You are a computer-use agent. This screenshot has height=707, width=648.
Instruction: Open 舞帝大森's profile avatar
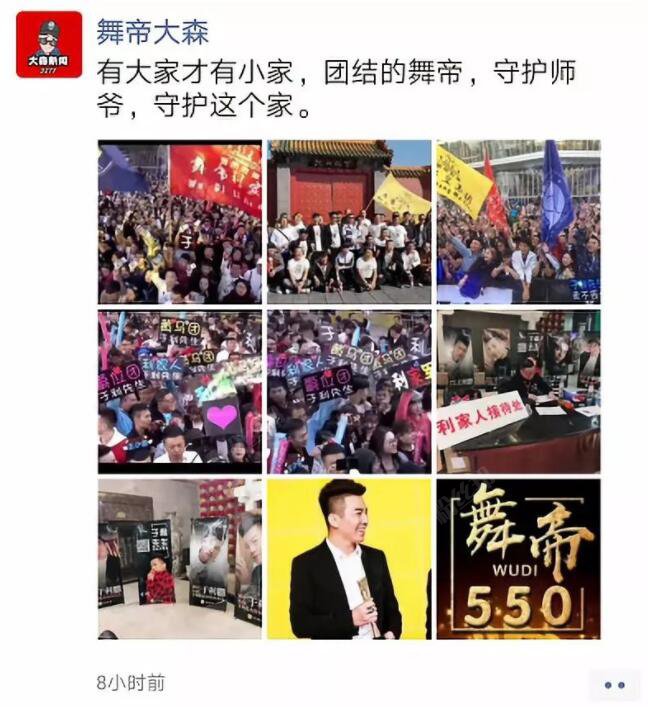49,44
